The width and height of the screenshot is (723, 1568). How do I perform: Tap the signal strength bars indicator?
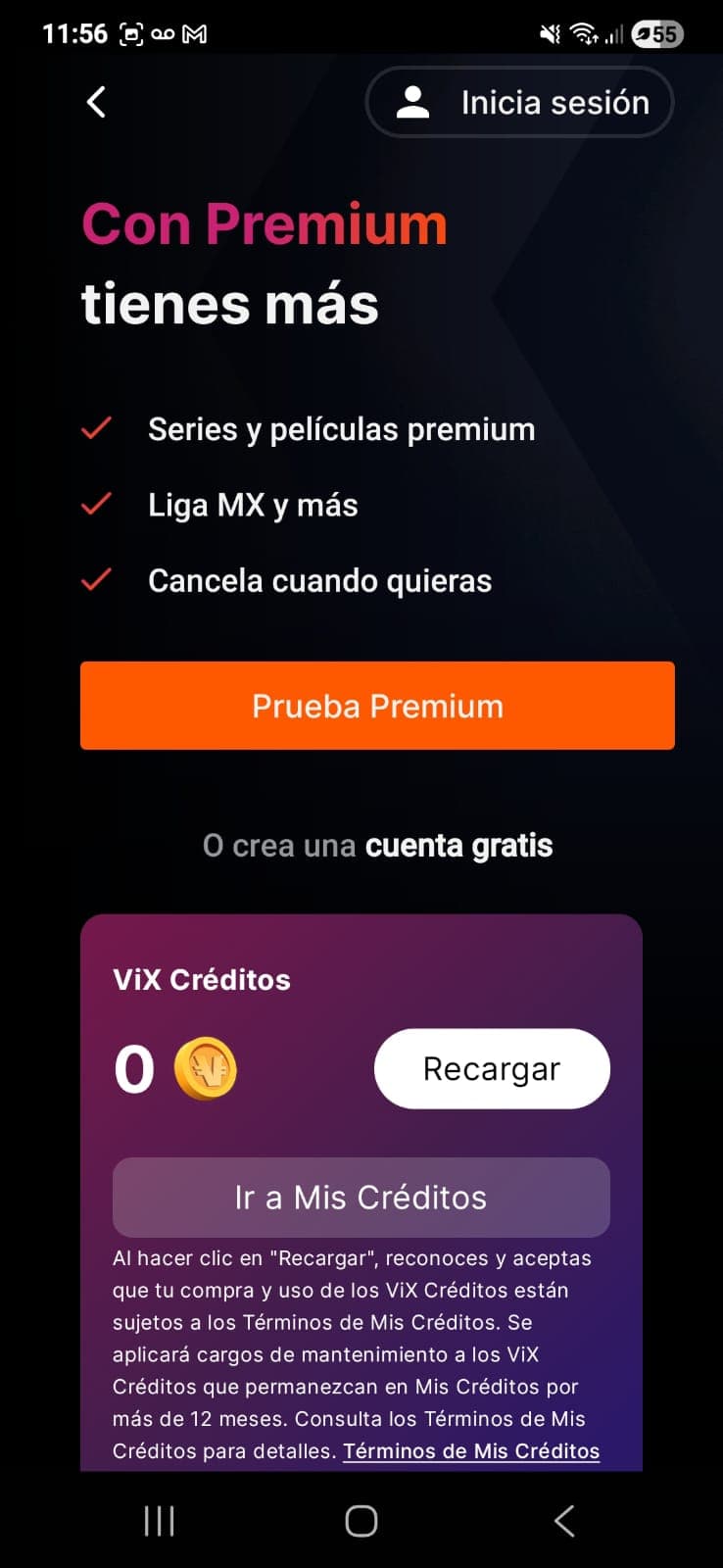click(x=617, y=34)
